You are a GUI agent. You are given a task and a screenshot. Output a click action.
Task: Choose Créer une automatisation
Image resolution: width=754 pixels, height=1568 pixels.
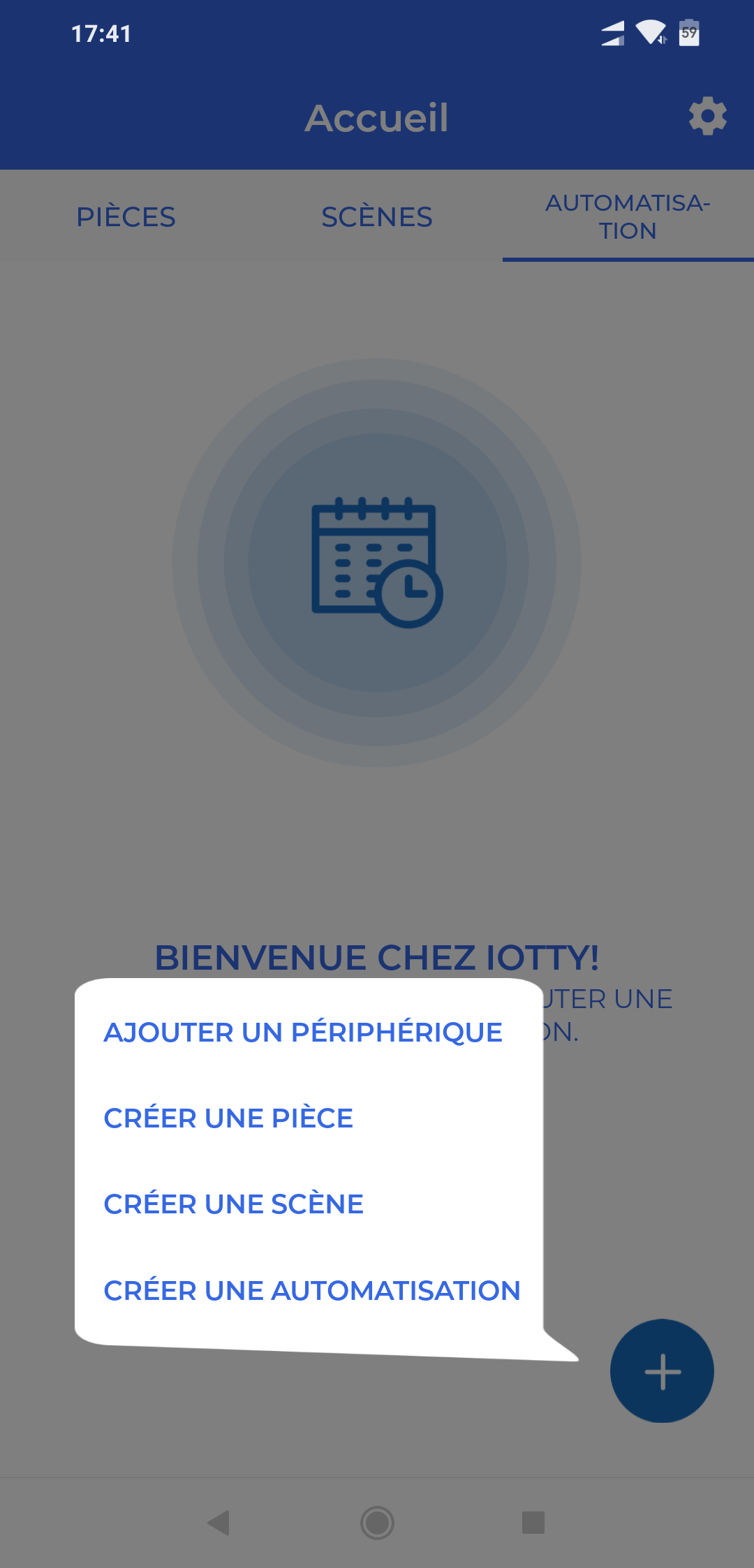(312, 1291)
